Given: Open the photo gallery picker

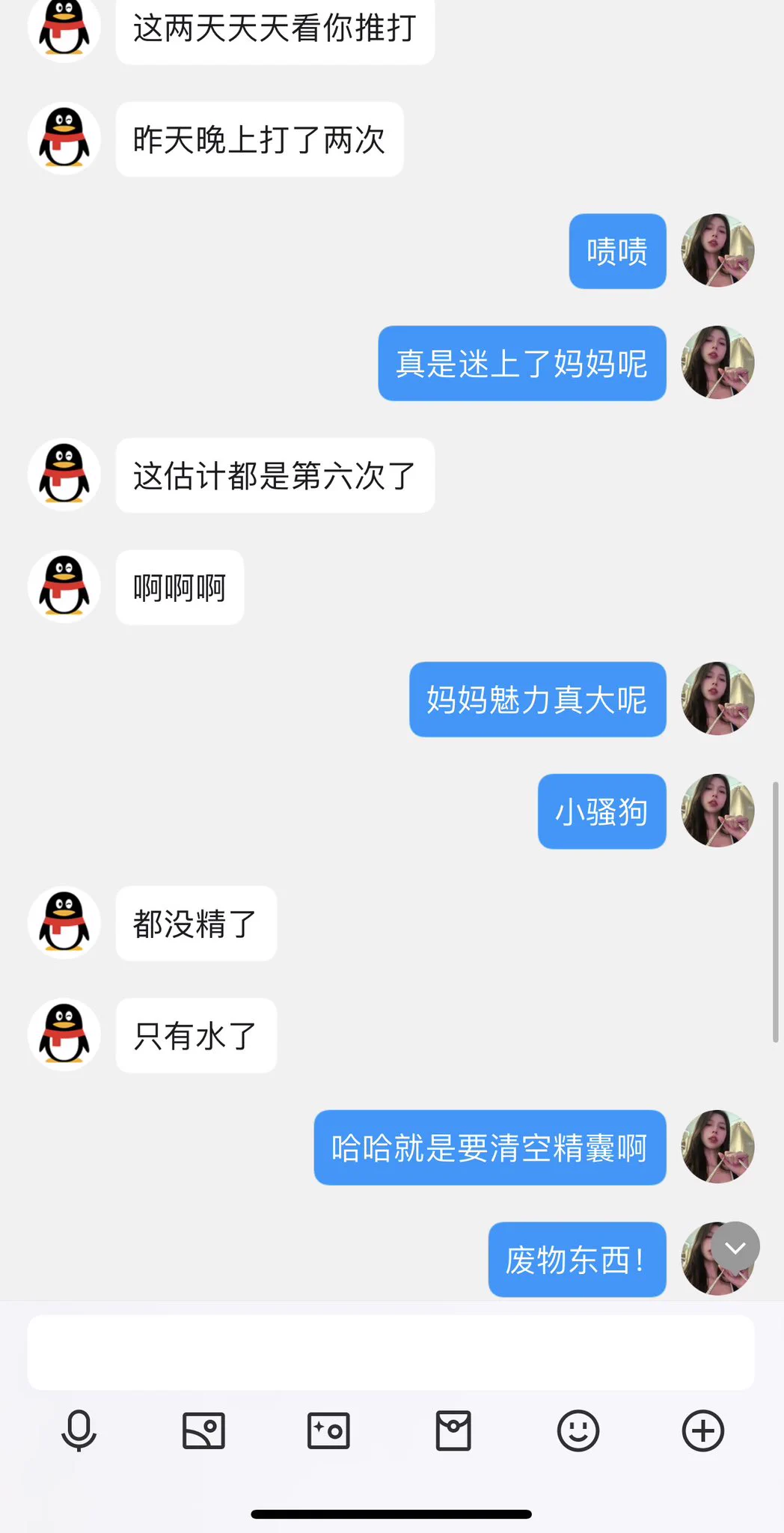Looking at the screenshot, I should coord(203,1430).
